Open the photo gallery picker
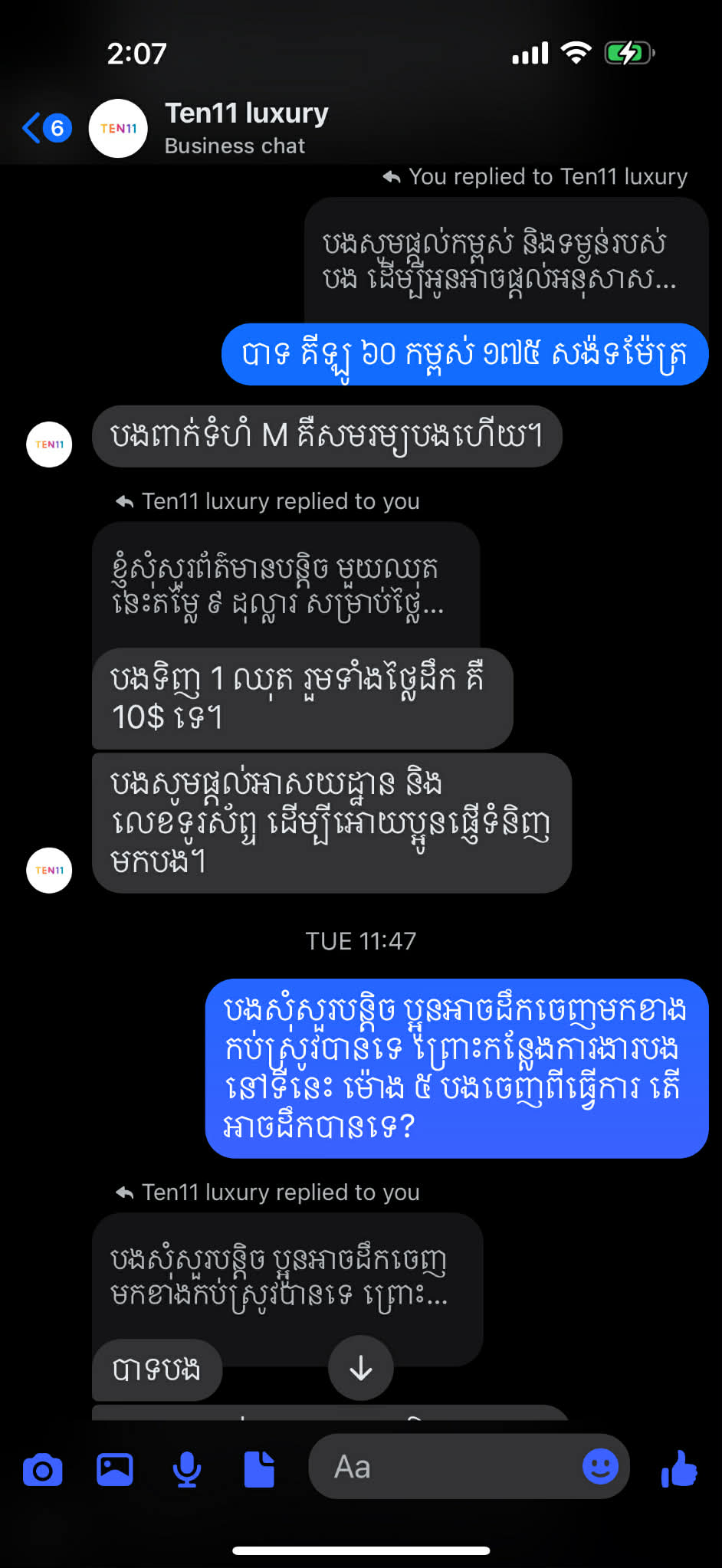The image size is (722, 1568). coord(115,1470)
